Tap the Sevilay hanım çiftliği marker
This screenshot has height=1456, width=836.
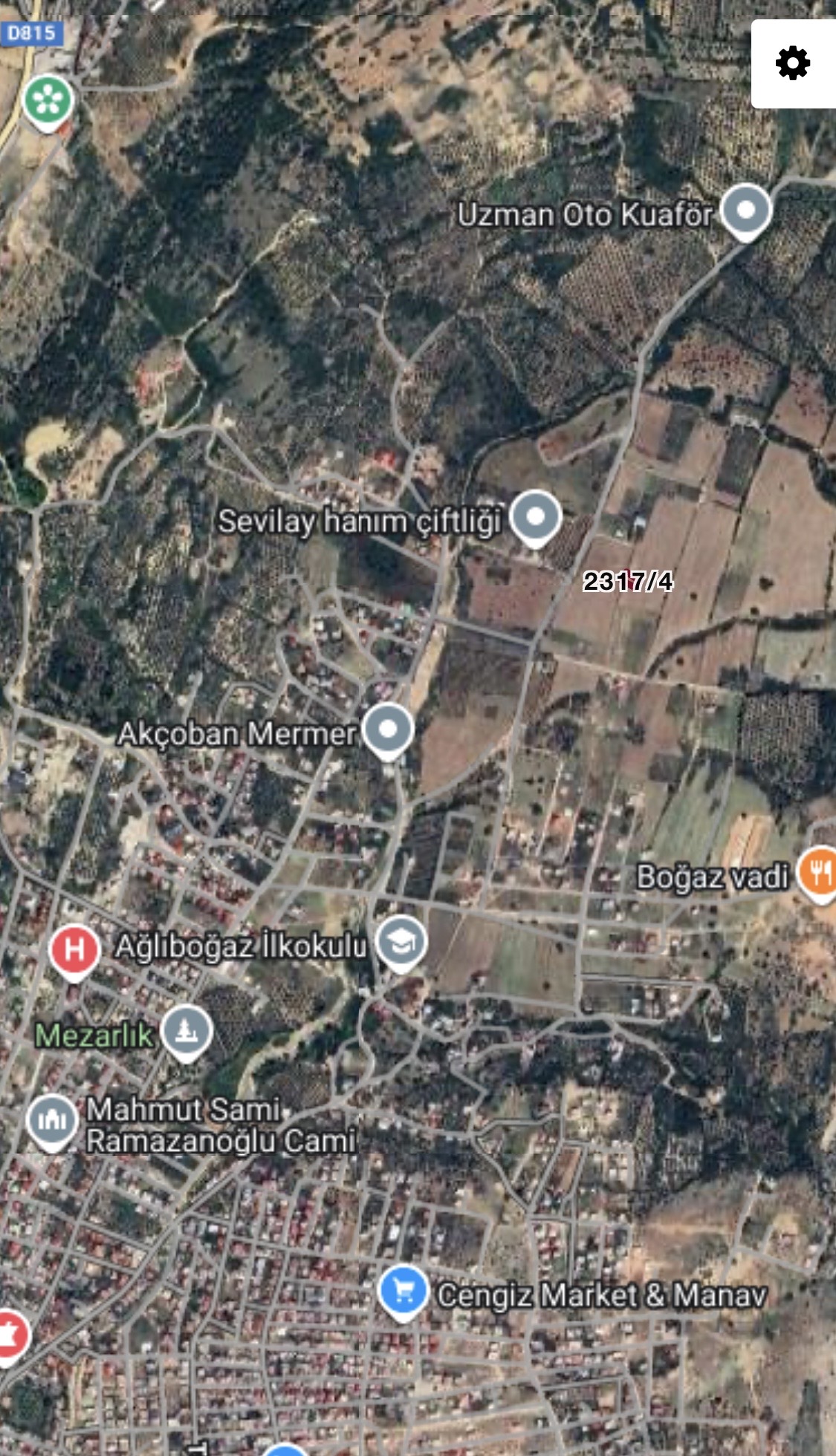(x=535, y=517)
